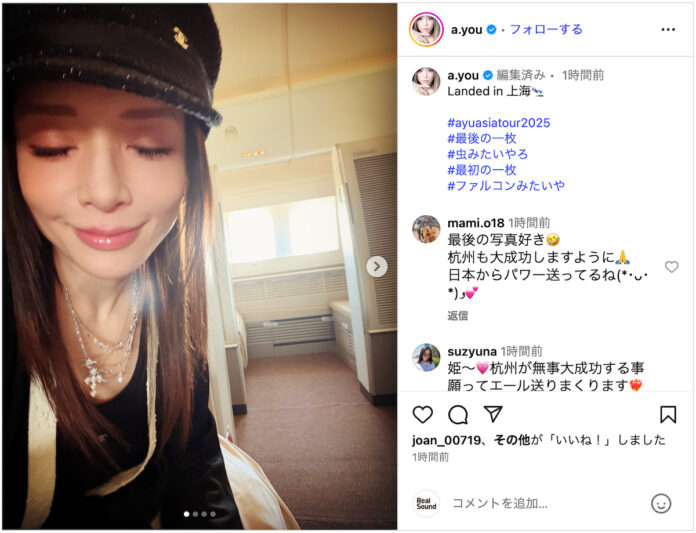
Task: Like the comment from mami.o18
Action: tap(671, 267)
